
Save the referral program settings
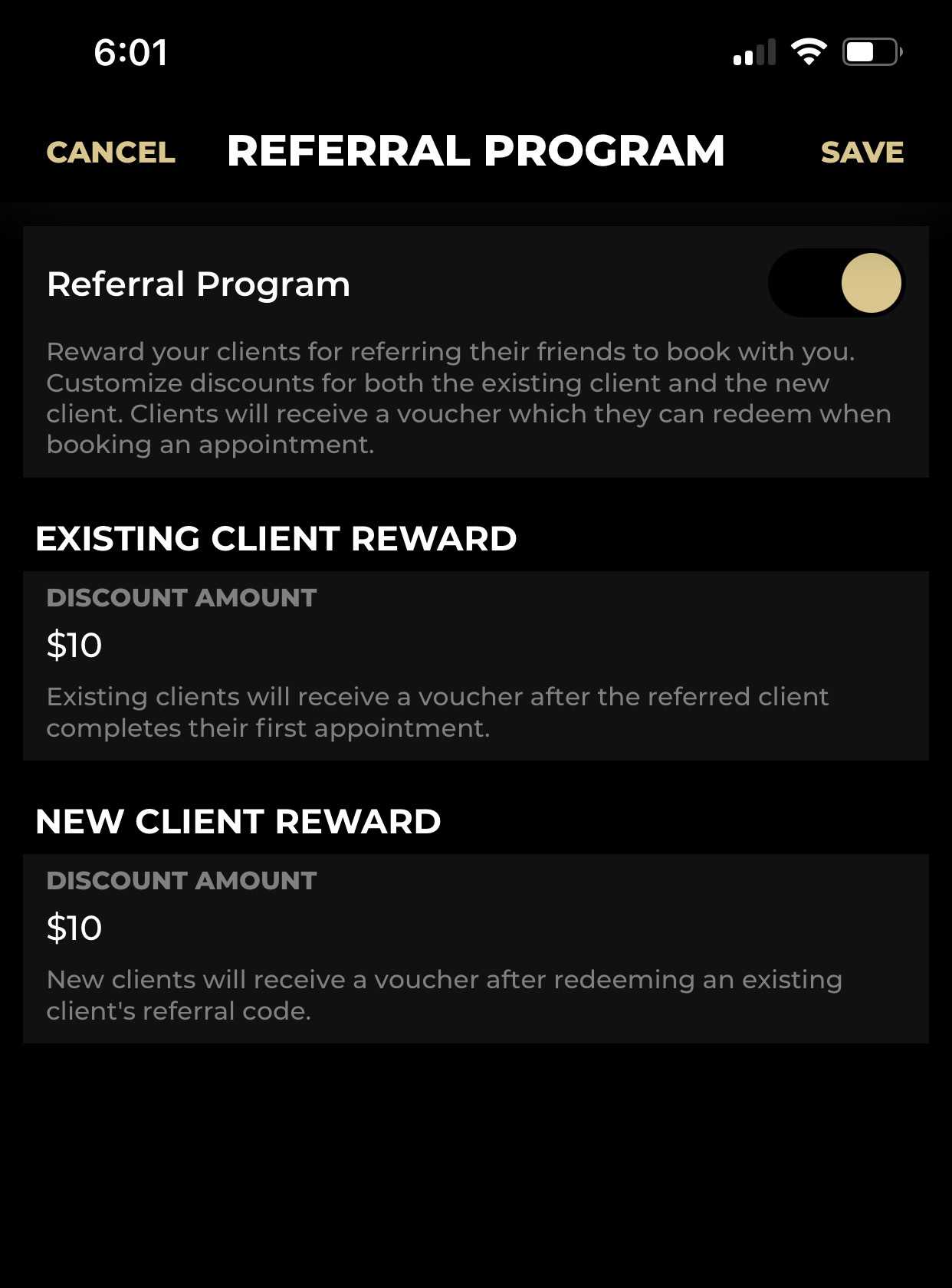(863, 153)
